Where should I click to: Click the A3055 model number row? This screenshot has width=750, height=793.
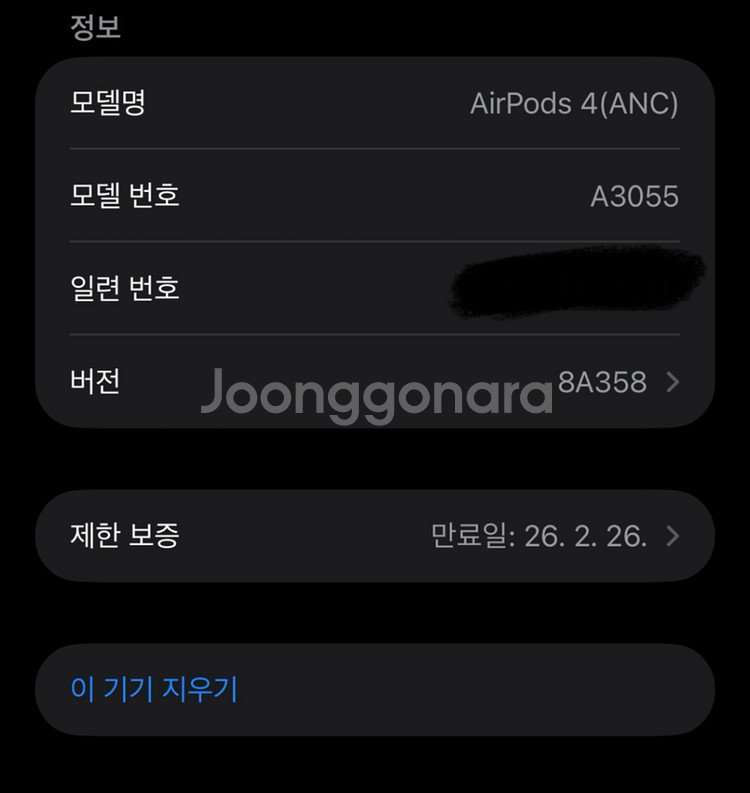(375, 196)
